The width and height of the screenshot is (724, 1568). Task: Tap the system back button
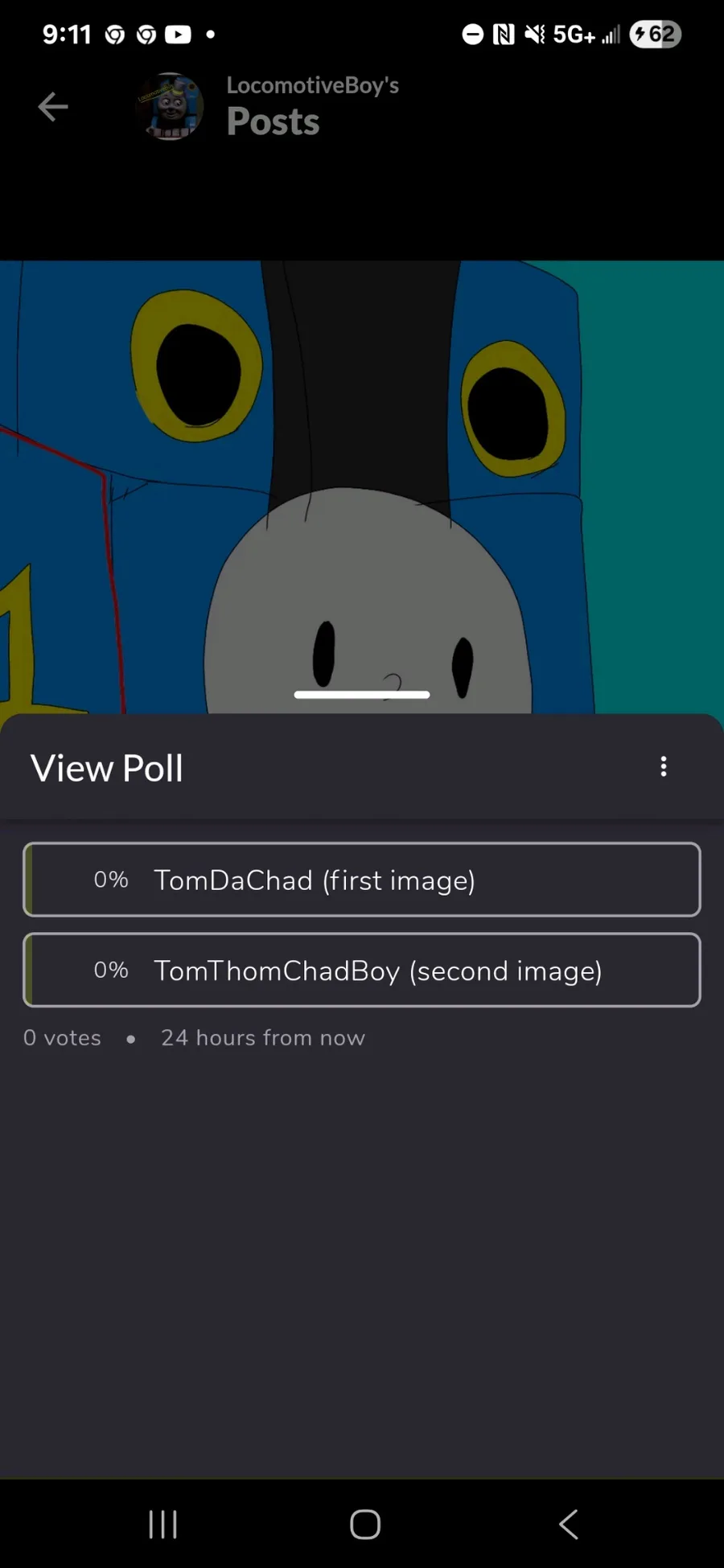tap(568, 1524)
